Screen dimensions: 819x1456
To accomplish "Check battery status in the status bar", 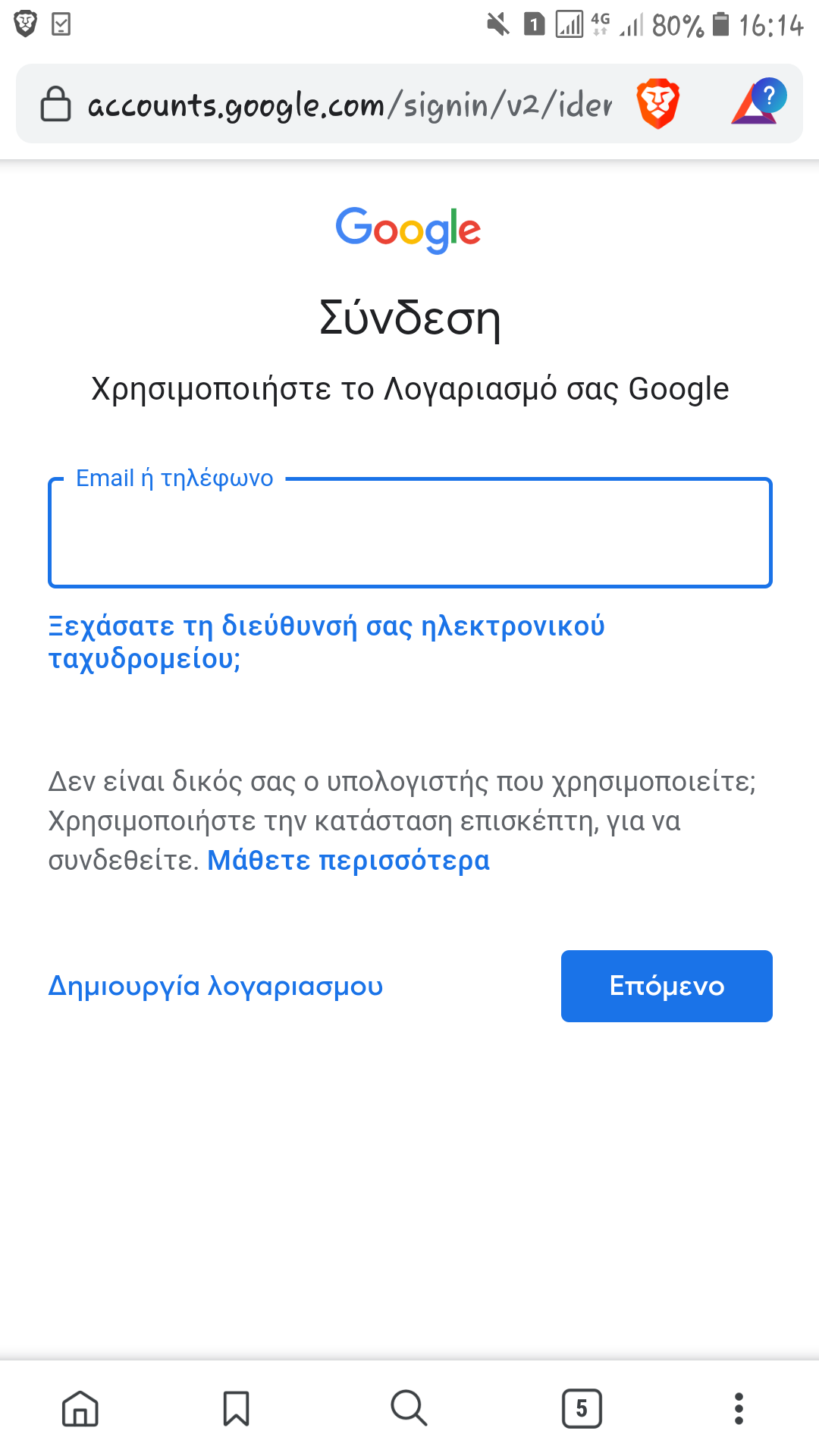I will pyautogui.click(x=717, y=23).
